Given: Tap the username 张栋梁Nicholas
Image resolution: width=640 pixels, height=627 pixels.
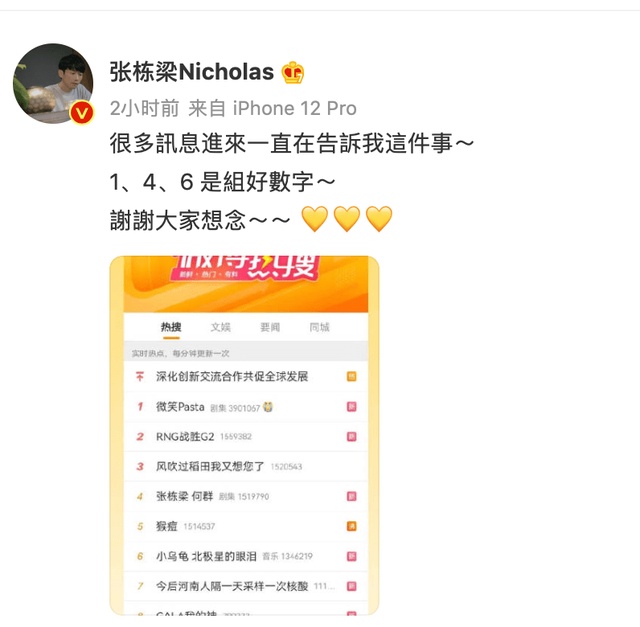Looking at the screenshot, I should click(192, 72).
